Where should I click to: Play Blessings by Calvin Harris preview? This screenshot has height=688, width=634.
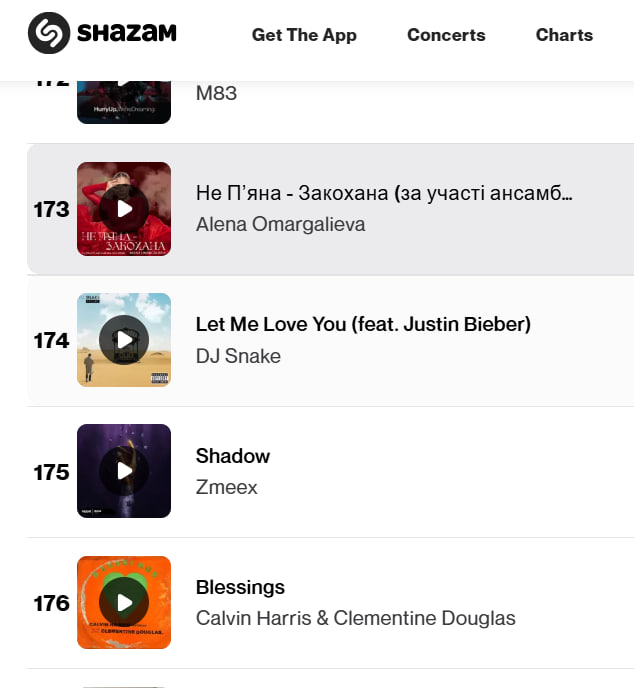point(124,602)
